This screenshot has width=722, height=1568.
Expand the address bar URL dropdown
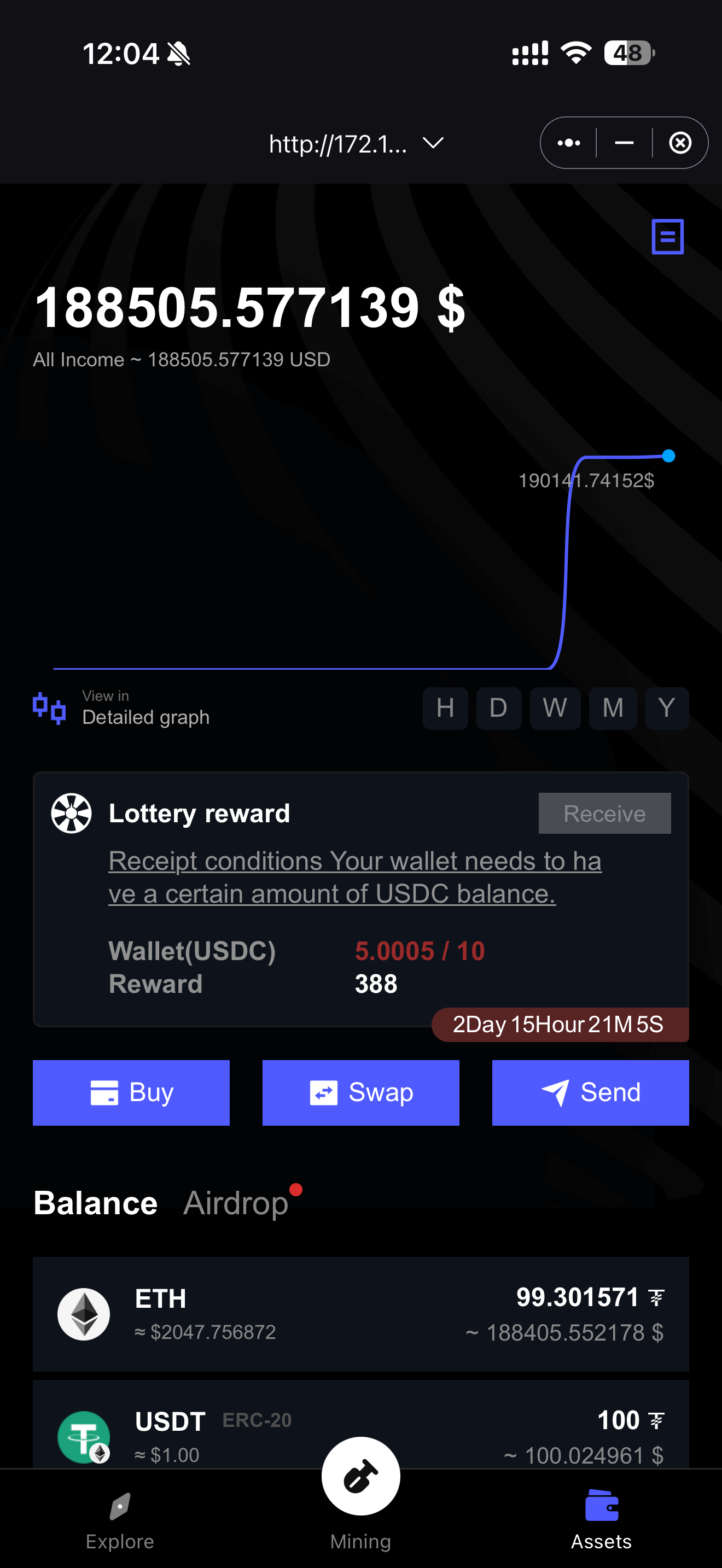point(432,144)
